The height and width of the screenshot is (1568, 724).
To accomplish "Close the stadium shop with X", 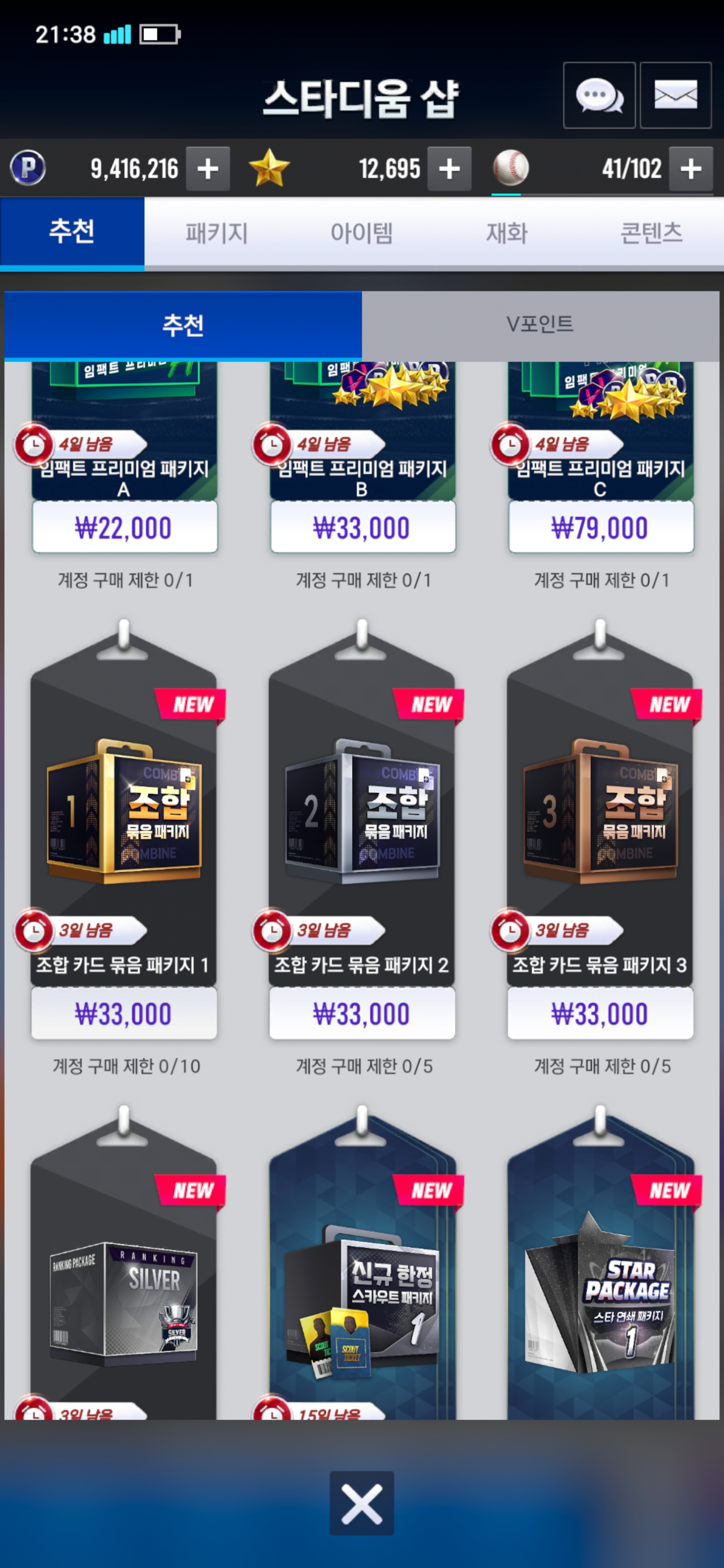I will click(361, 1503).
